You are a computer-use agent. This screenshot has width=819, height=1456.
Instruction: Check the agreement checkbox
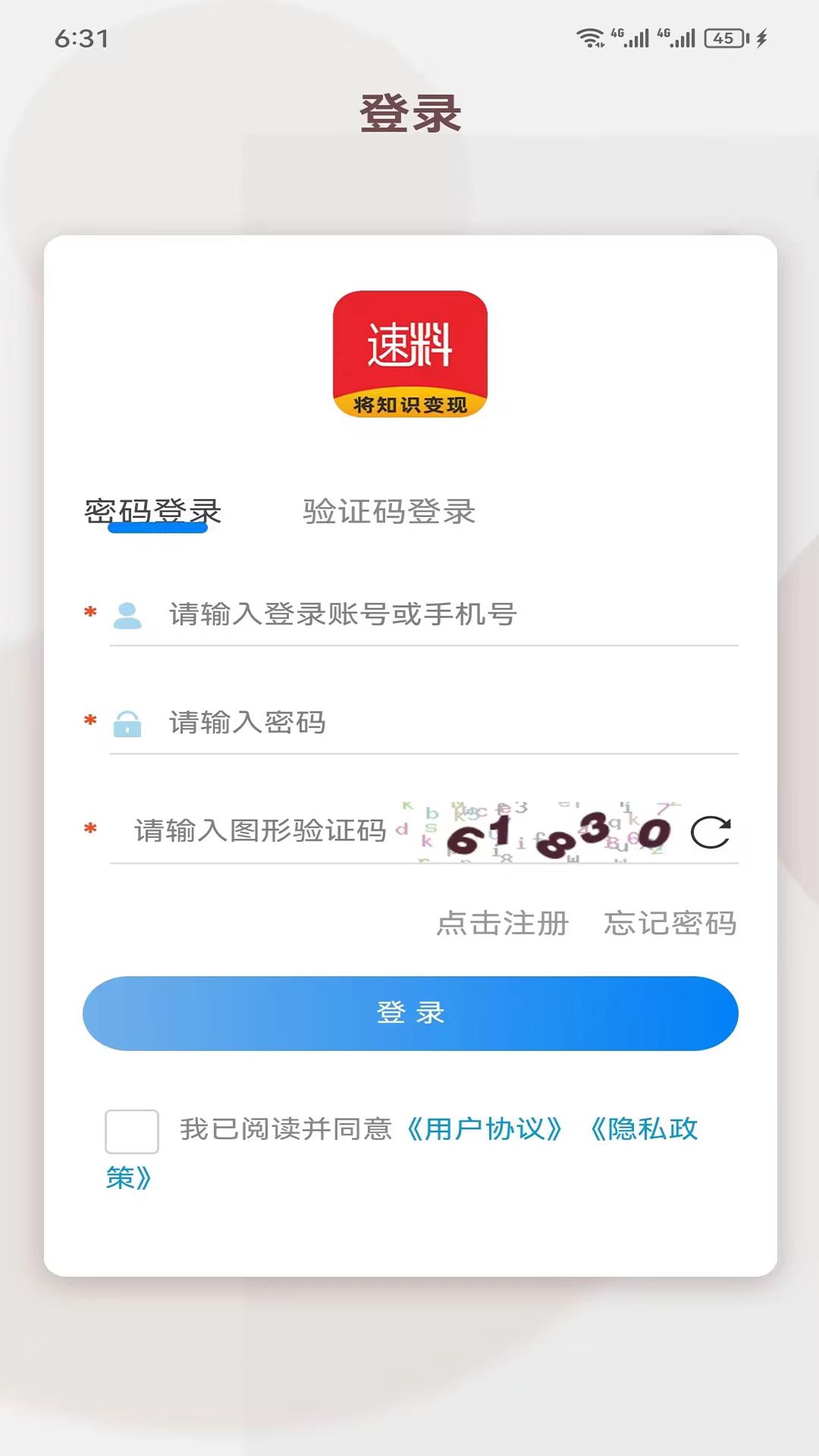pyautogui.click(x=131, y=1130)
